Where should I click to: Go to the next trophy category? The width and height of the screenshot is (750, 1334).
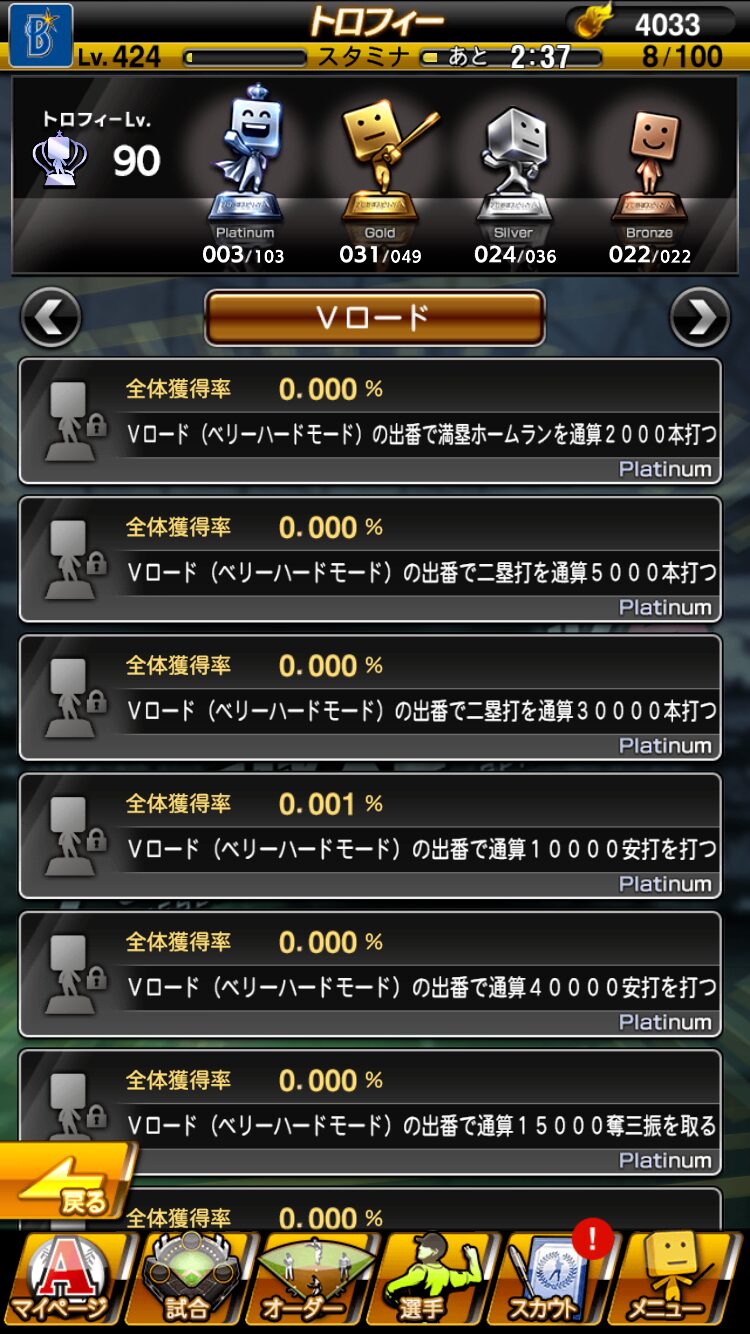(699, 318)
